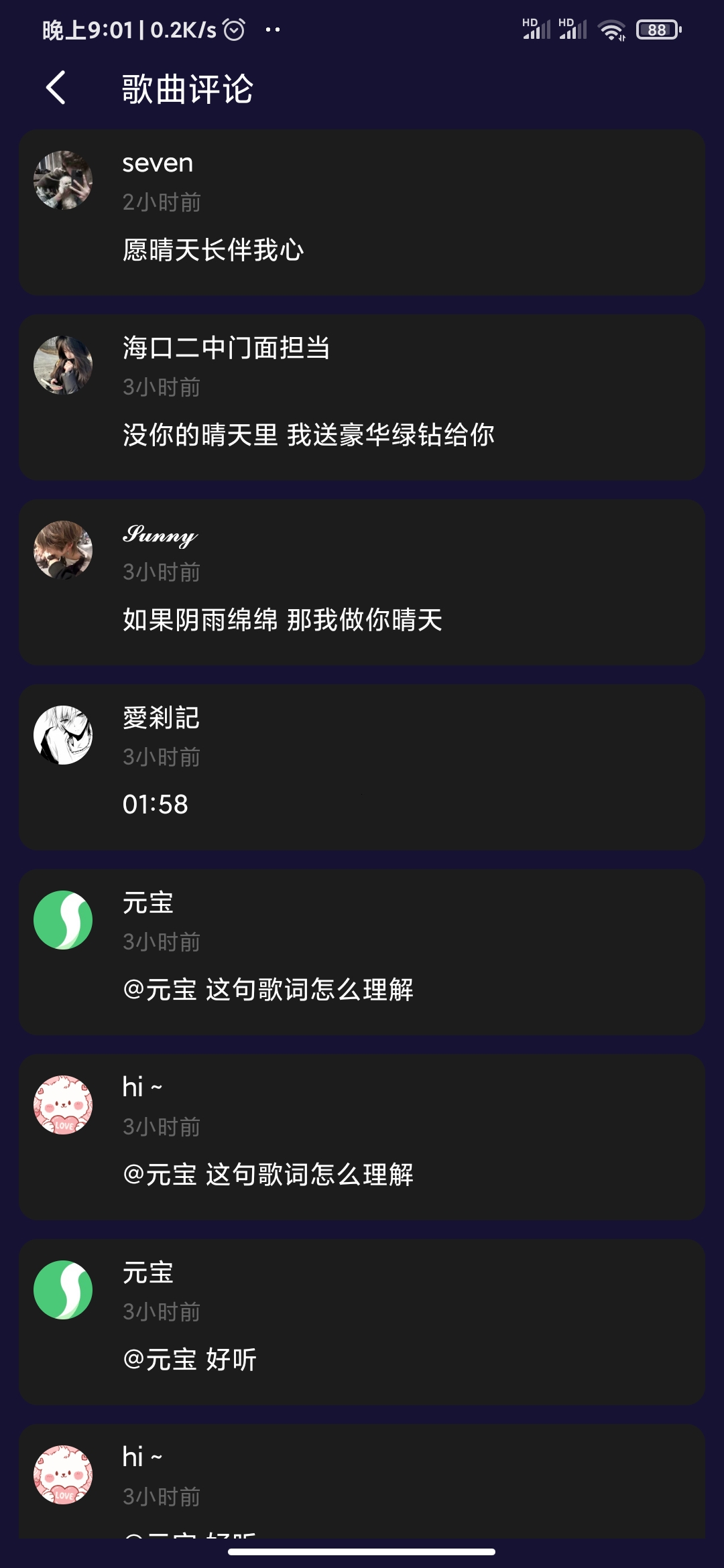Open seven's comment 愿晴天长伴我心
The image size is (724, 1568).
point(213,250)
